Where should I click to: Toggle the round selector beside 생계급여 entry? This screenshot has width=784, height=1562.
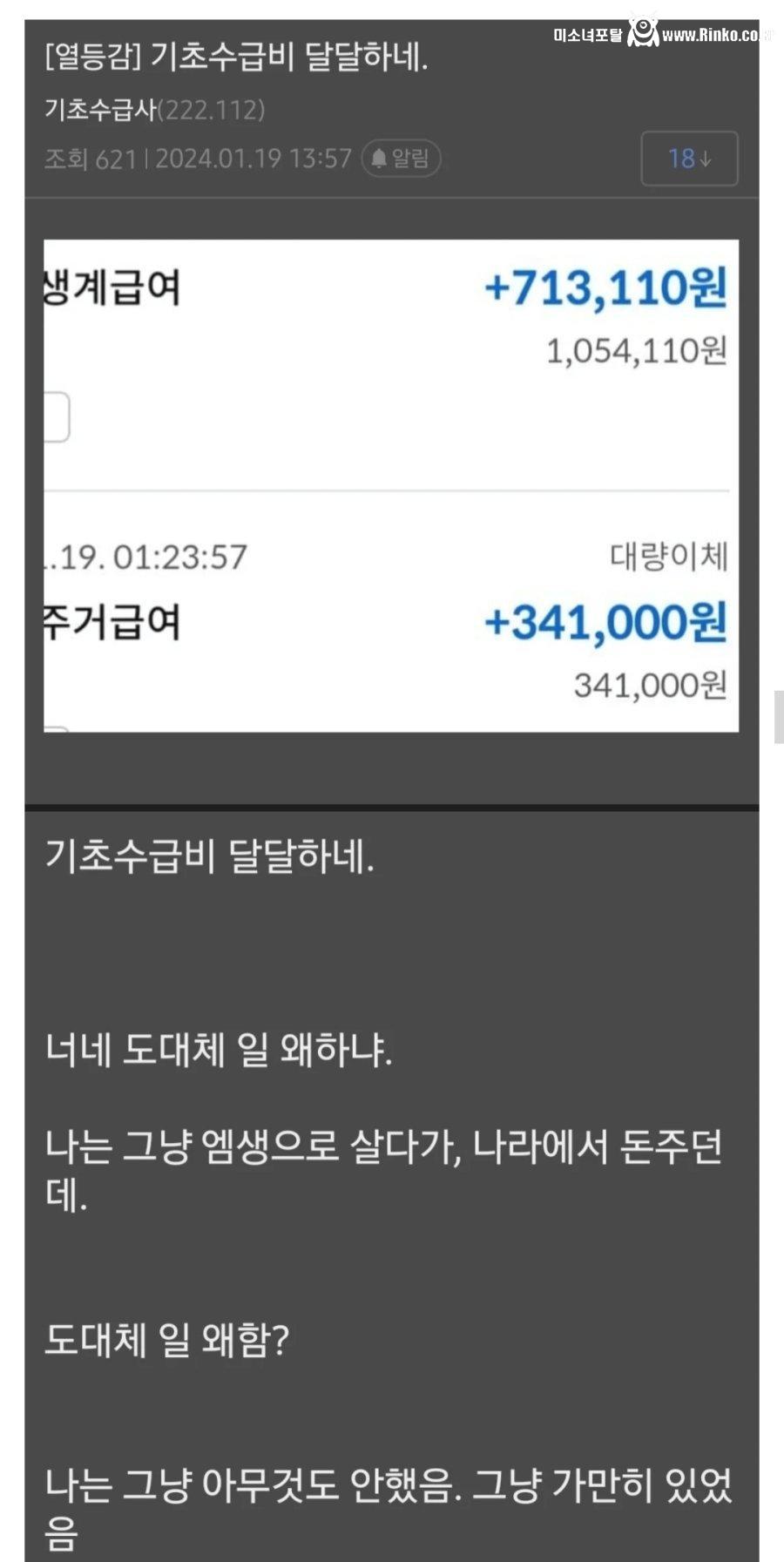[x=52, y=416]
